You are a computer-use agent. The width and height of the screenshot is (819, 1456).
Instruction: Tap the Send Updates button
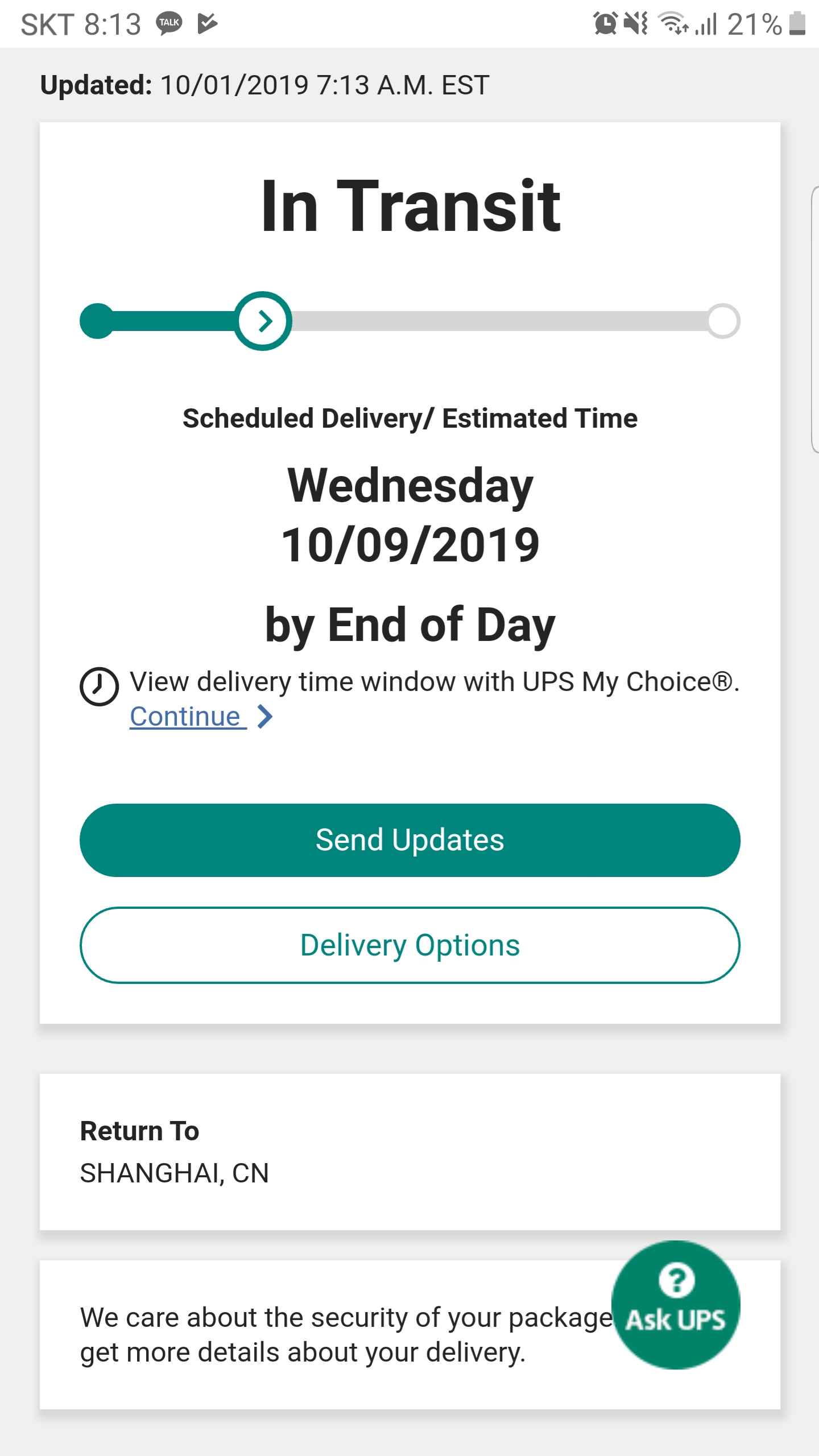pos(409,840)
